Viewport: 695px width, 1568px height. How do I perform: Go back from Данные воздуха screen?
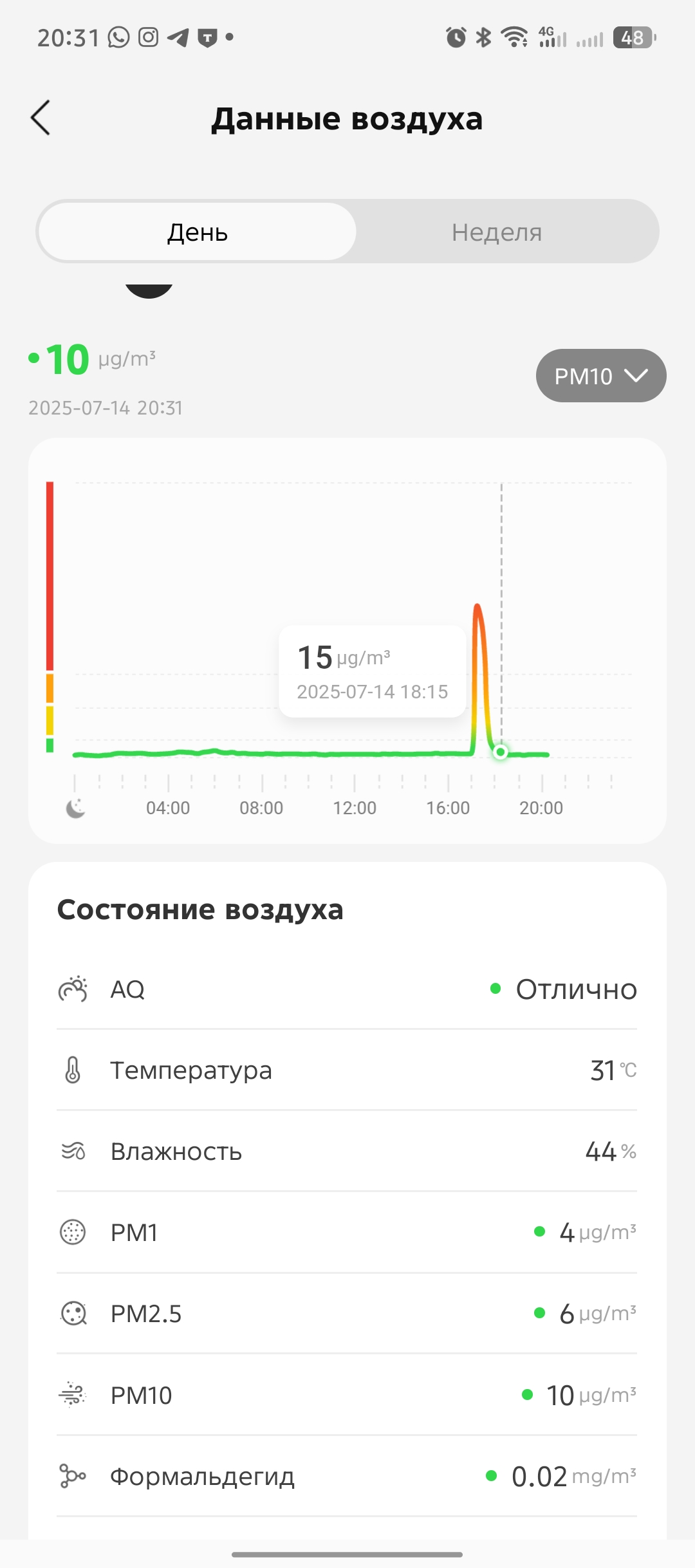click(41, 118)
